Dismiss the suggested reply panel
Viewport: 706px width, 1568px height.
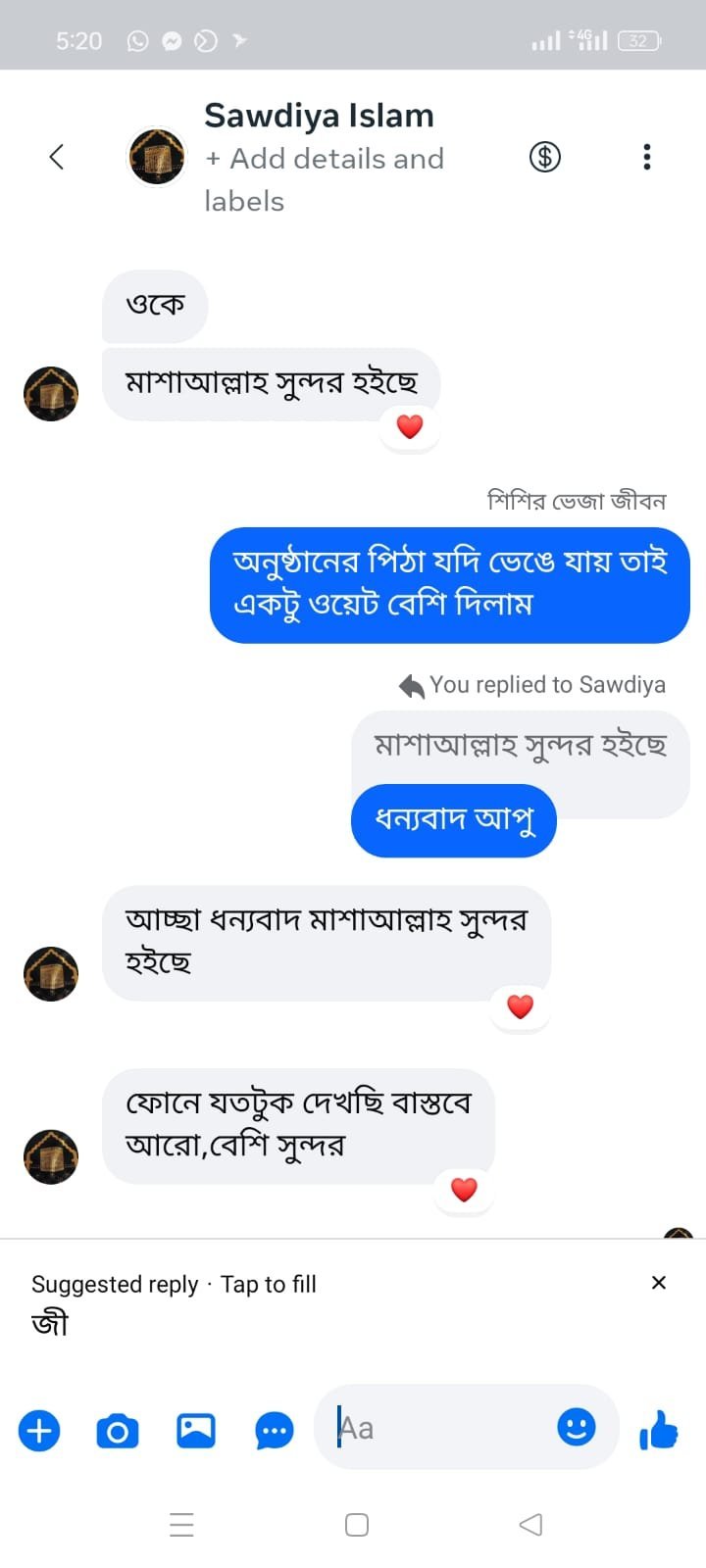point(659,1283)
